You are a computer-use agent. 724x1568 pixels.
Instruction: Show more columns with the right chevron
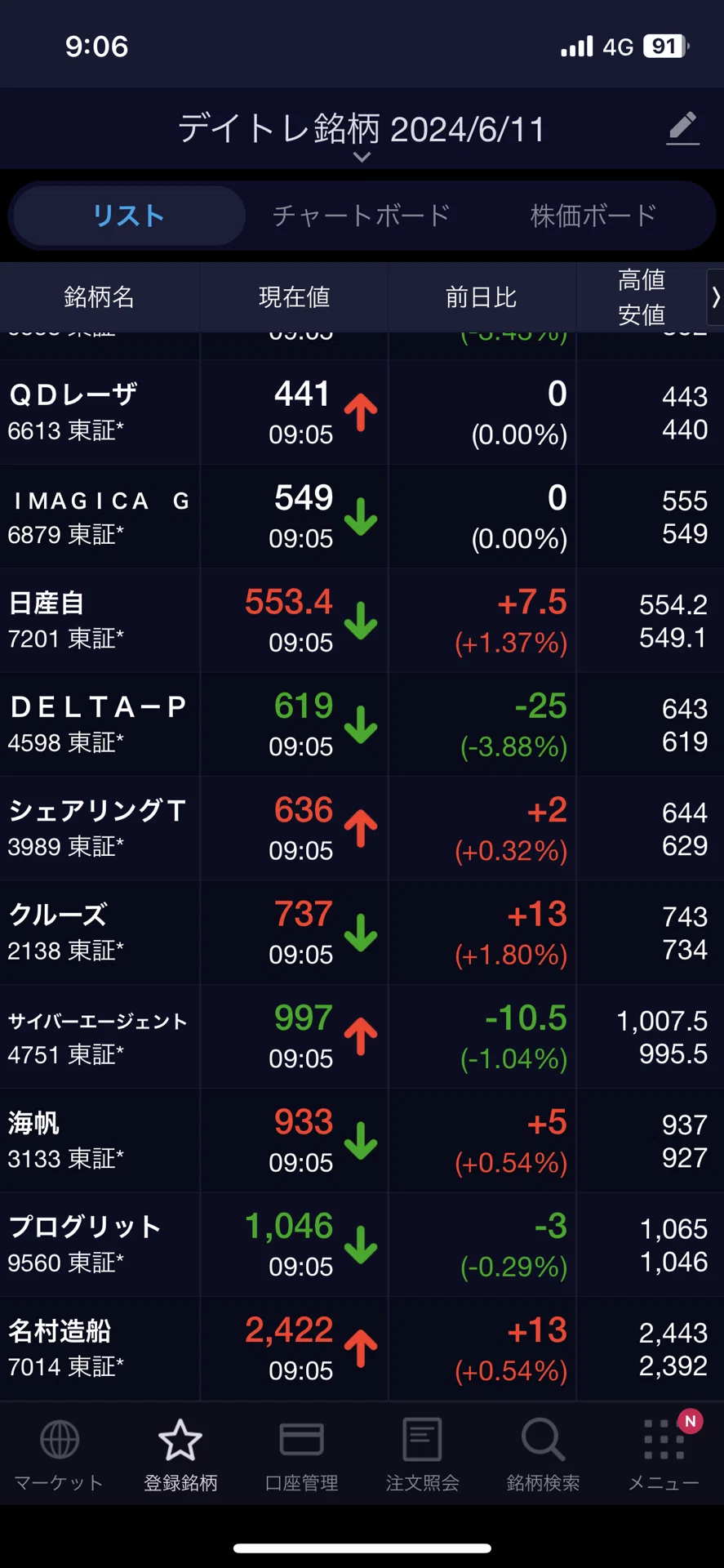point(715,297)
